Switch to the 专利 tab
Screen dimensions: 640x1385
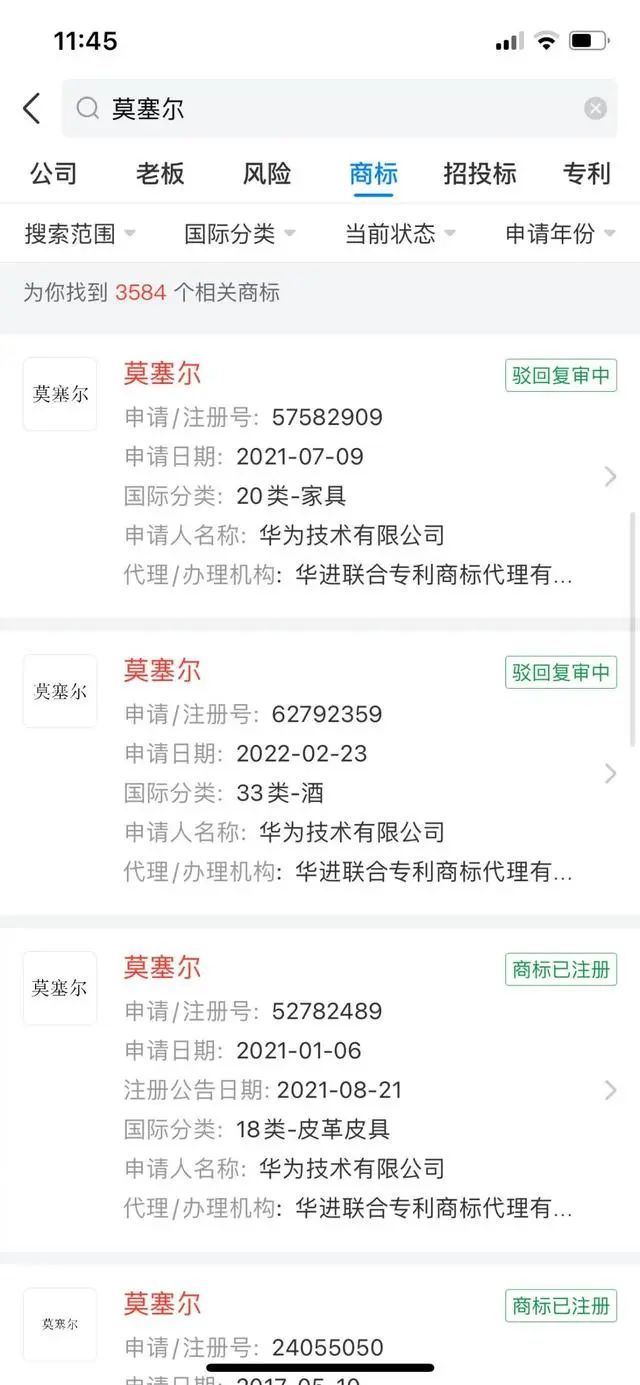(586, 173)
